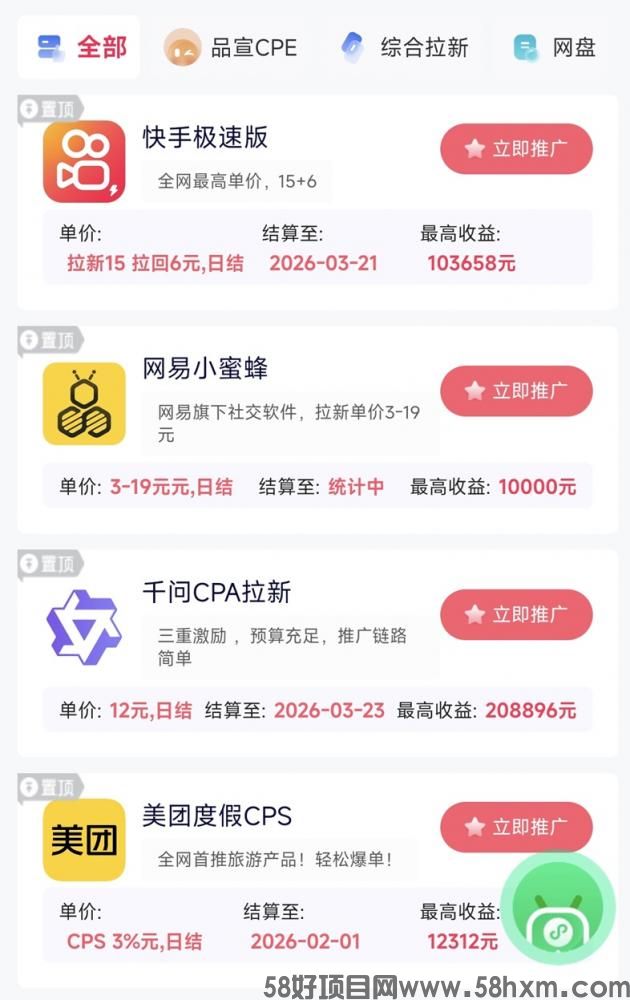Show the 全部 tab list
Viewport: 630px width, 1000px height.
pyautogui.click(x=80, y=47)
